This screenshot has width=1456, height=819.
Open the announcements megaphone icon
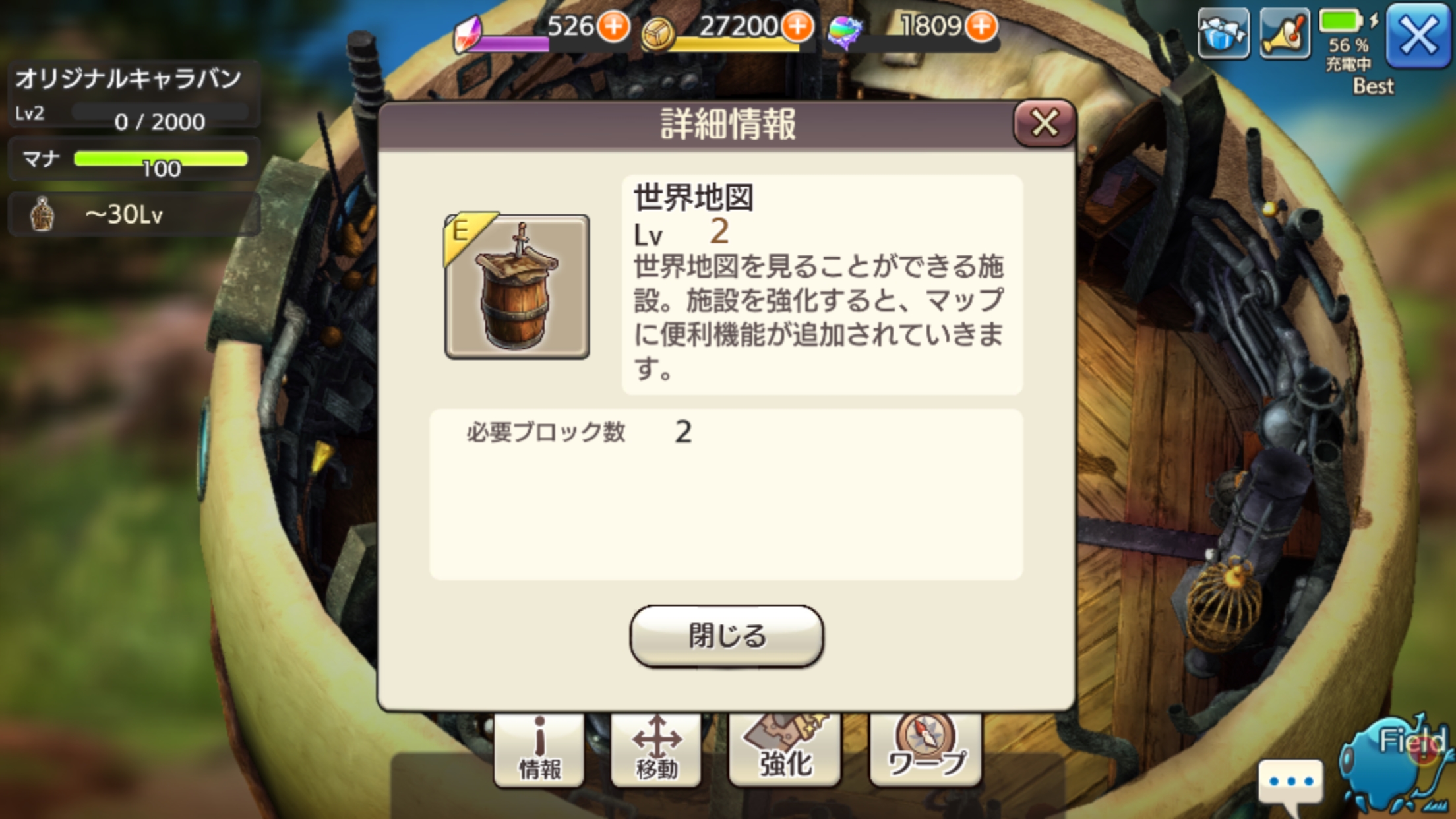pyautogui.click(x=1284, y=34)
